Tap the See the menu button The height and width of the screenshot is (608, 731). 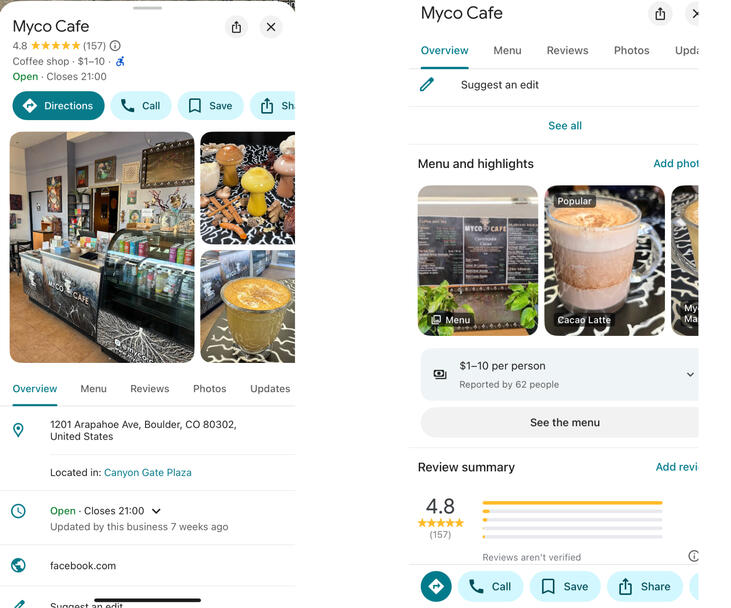[x=564, y=422]
